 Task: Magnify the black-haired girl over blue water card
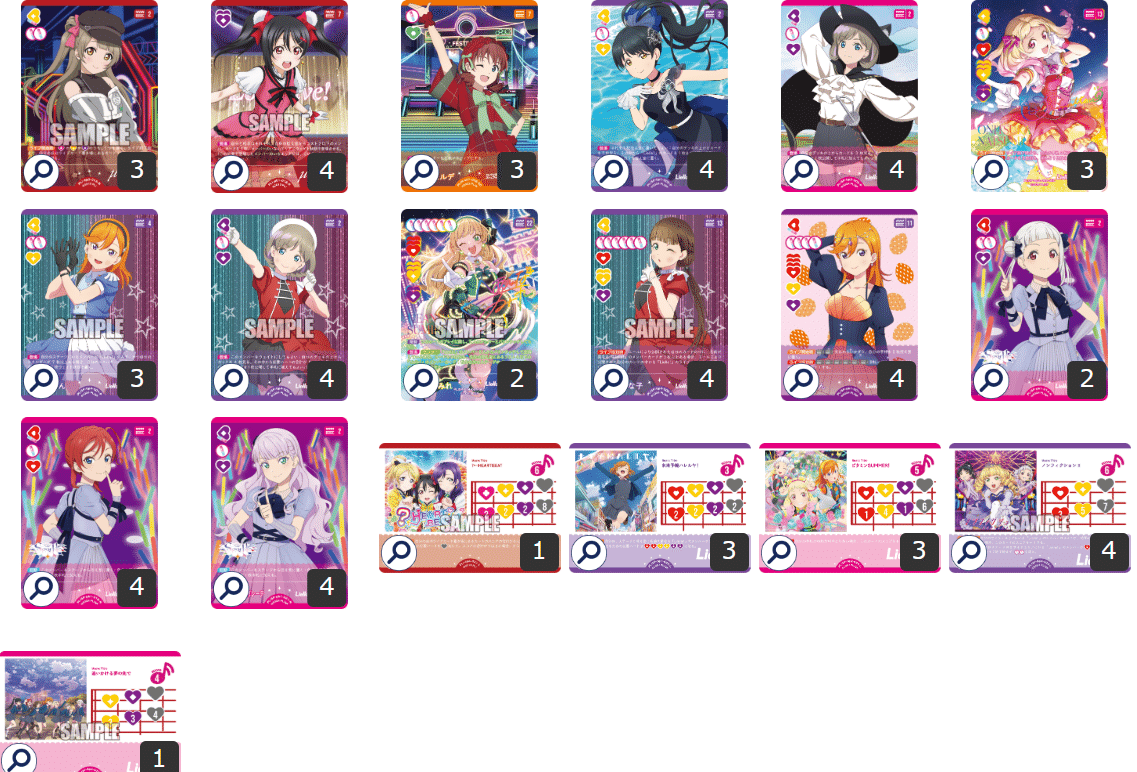[x=610, y=172]
